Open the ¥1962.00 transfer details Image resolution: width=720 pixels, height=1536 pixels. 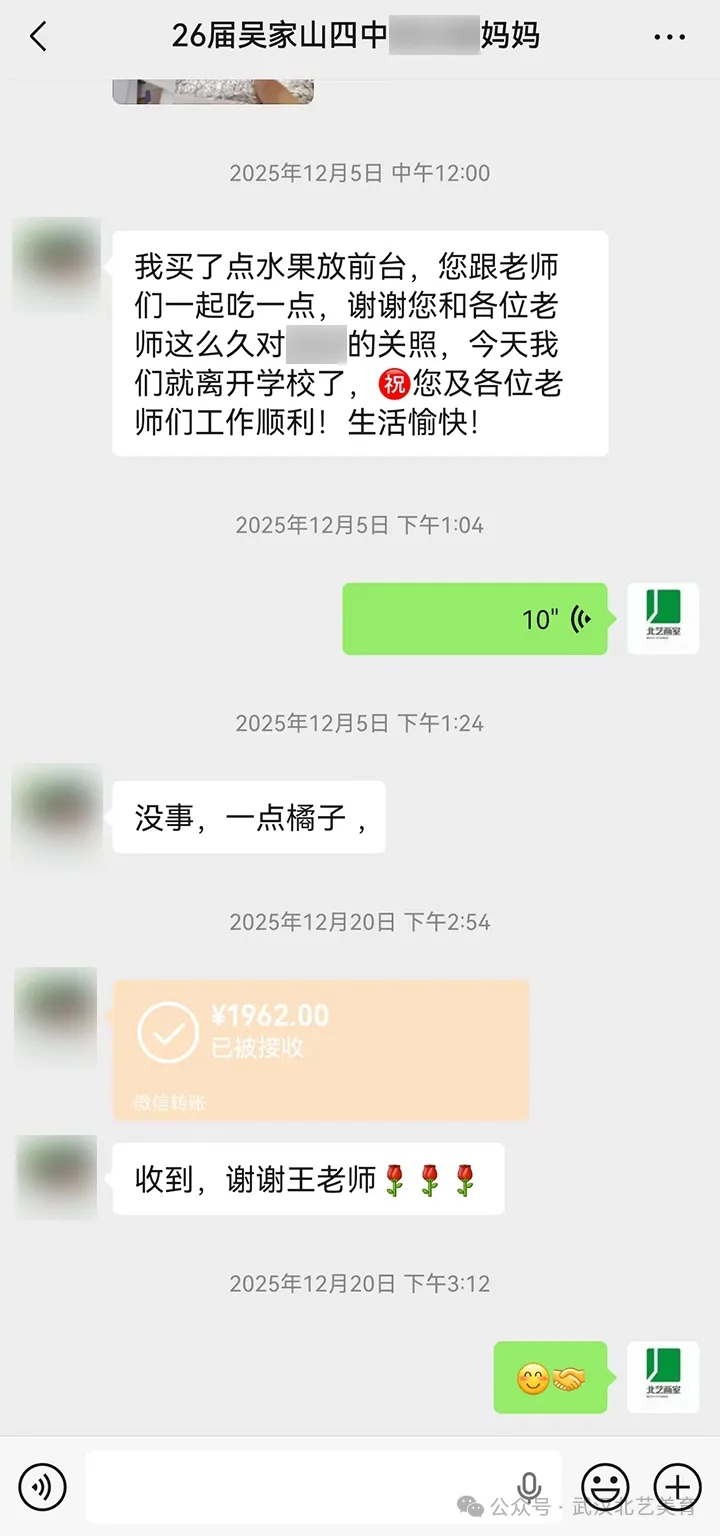point(320,1049)
